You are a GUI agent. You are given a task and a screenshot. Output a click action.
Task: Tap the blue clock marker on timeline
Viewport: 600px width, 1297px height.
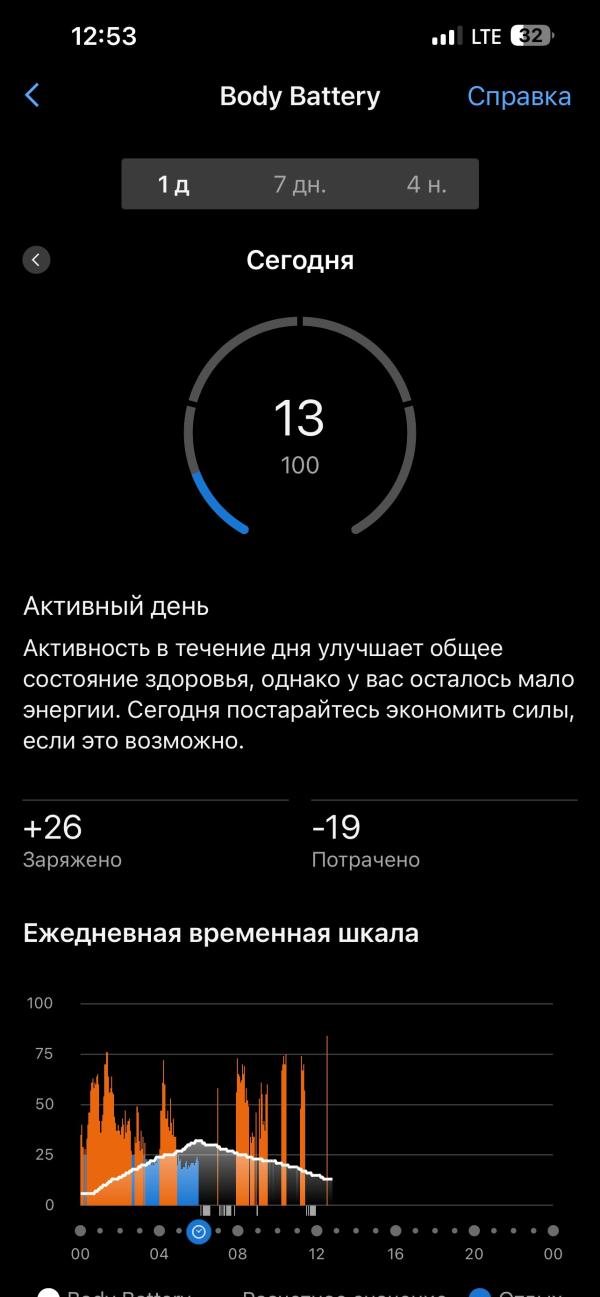(x=198, y=1231)
